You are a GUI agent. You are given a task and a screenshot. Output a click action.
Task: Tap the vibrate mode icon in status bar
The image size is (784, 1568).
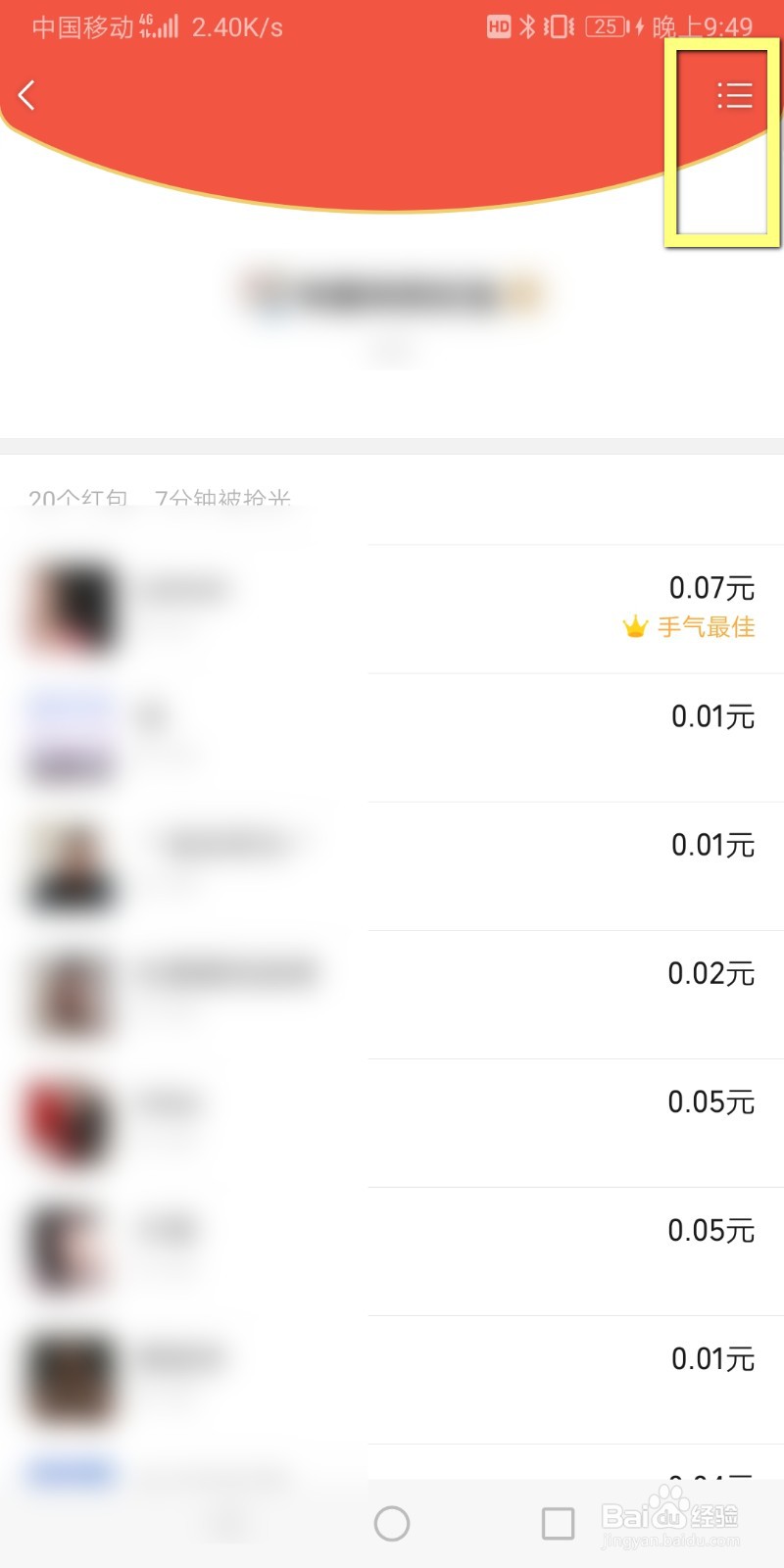pyautogui.click(x=557, y=27)
